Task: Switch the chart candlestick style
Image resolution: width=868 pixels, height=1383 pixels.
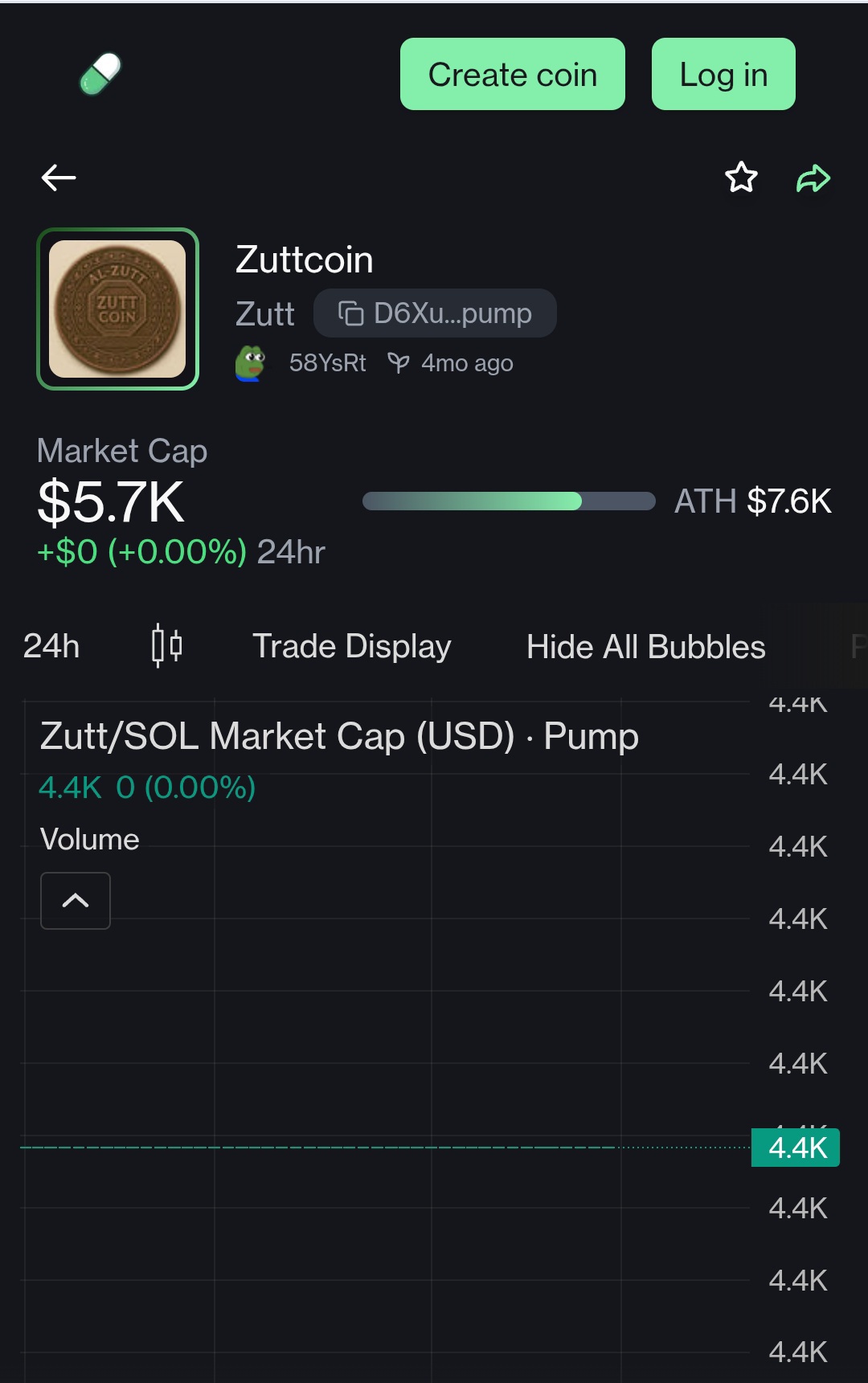Action: [x=166, y=646]
